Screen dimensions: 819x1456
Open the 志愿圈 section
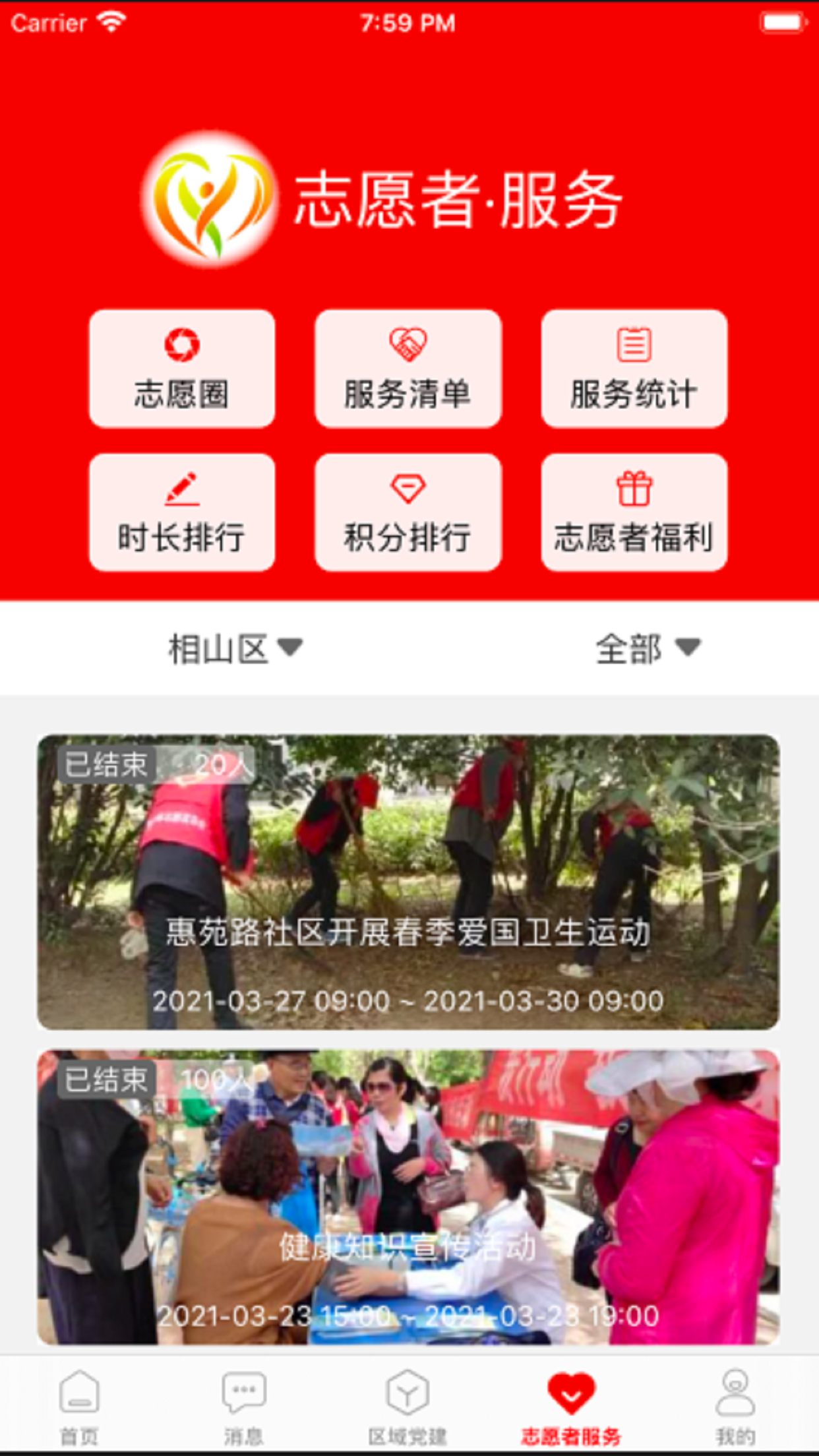coord(182,369)
